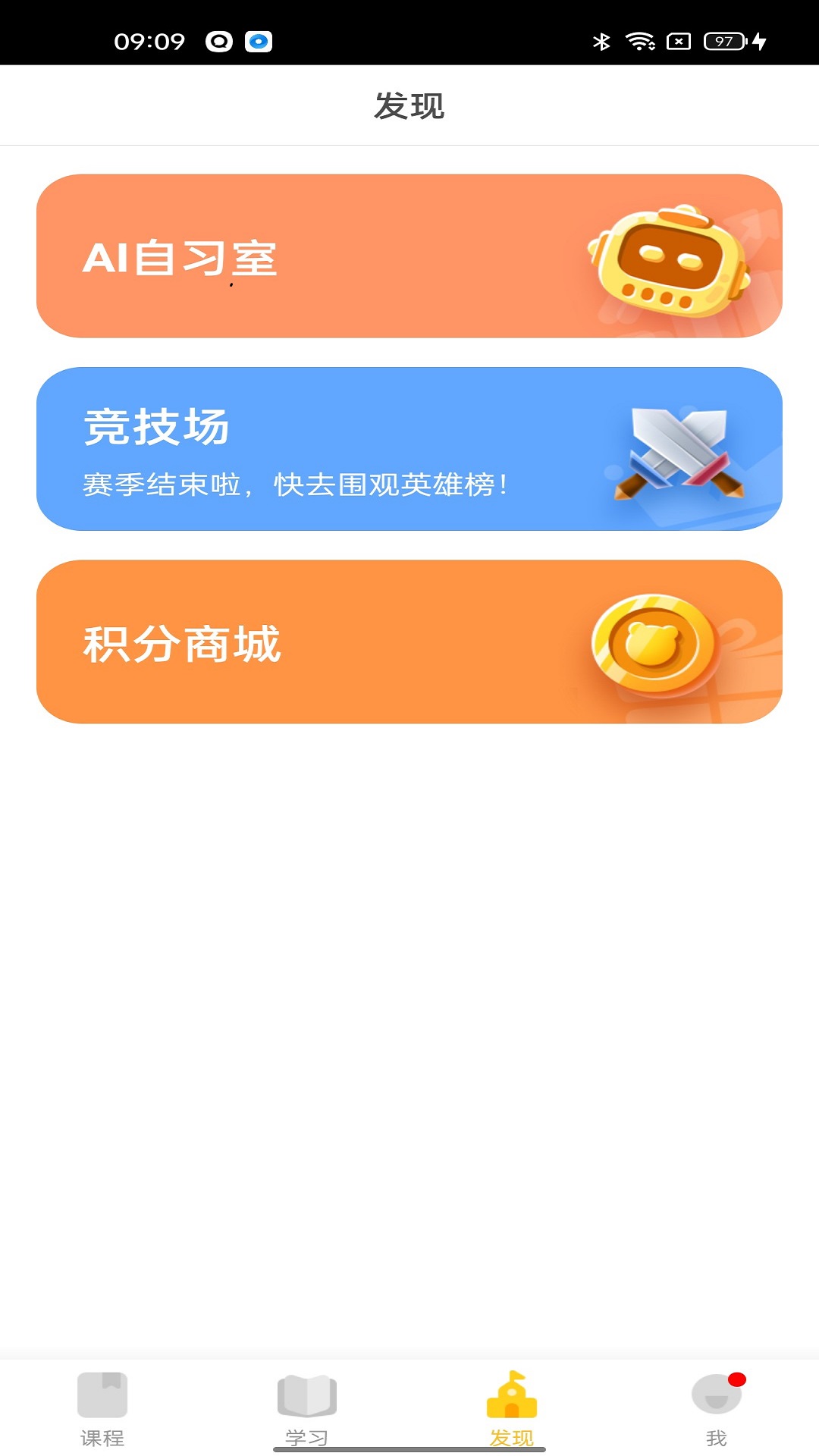This screenshot has width=819, height=1456.
Task: Tap the Wi-Fi icon in the status bar
Action: [641, 42]
